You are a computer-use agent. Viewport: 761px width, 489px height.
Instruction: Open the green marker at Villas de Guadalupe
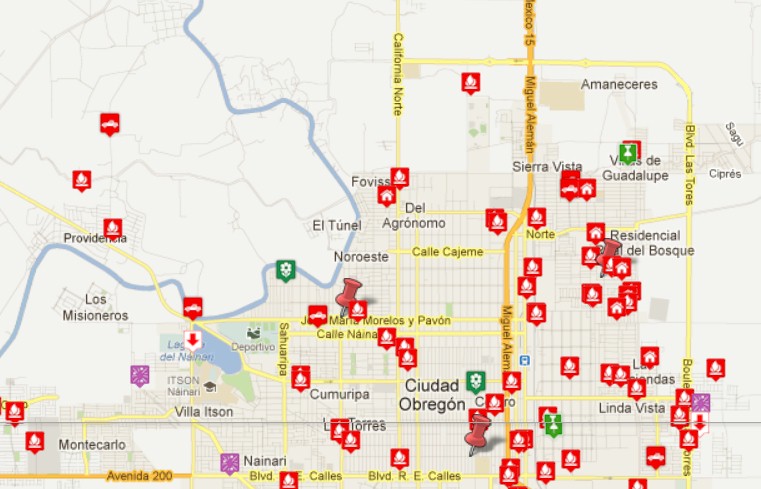[x=627, y=153]
